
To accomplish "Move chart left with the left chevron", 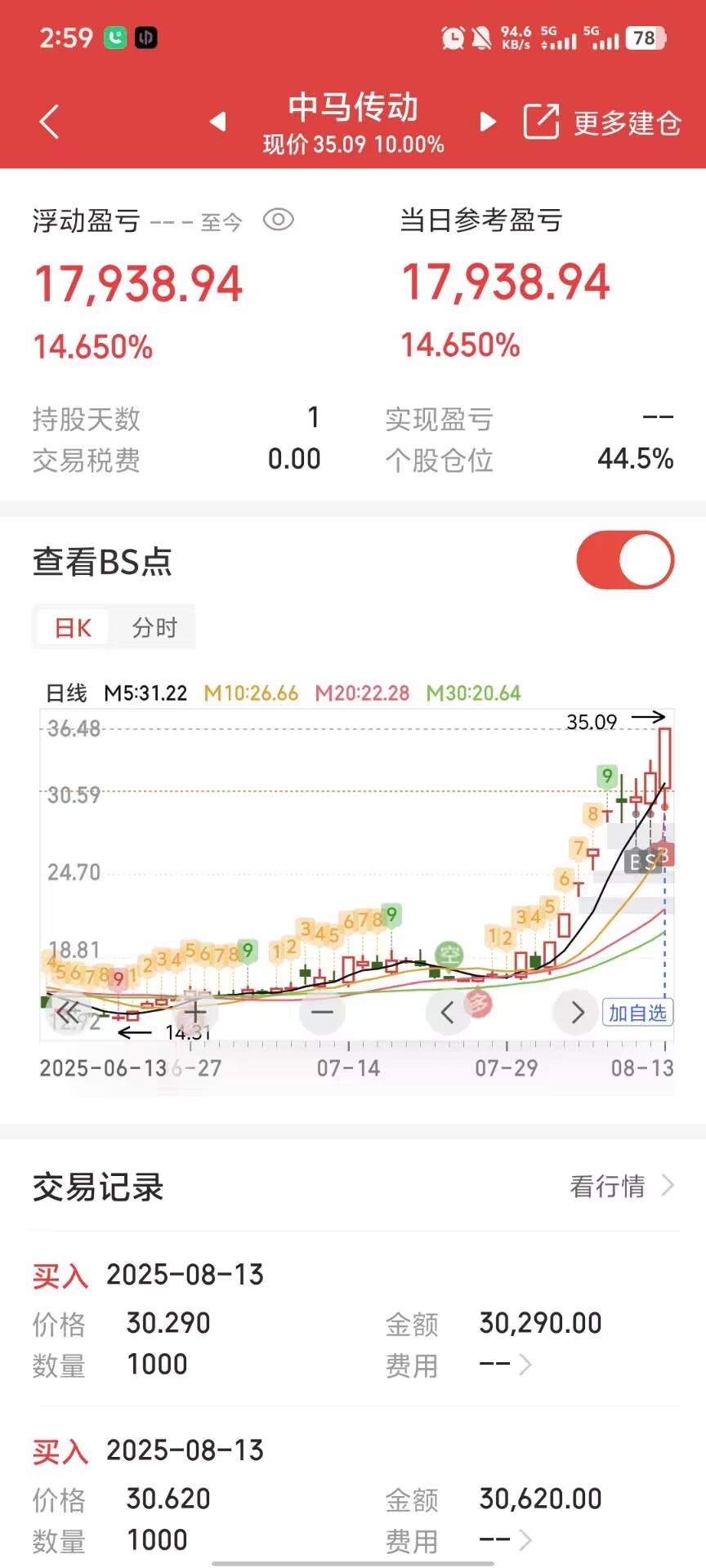I will (x=447, y=1013).
